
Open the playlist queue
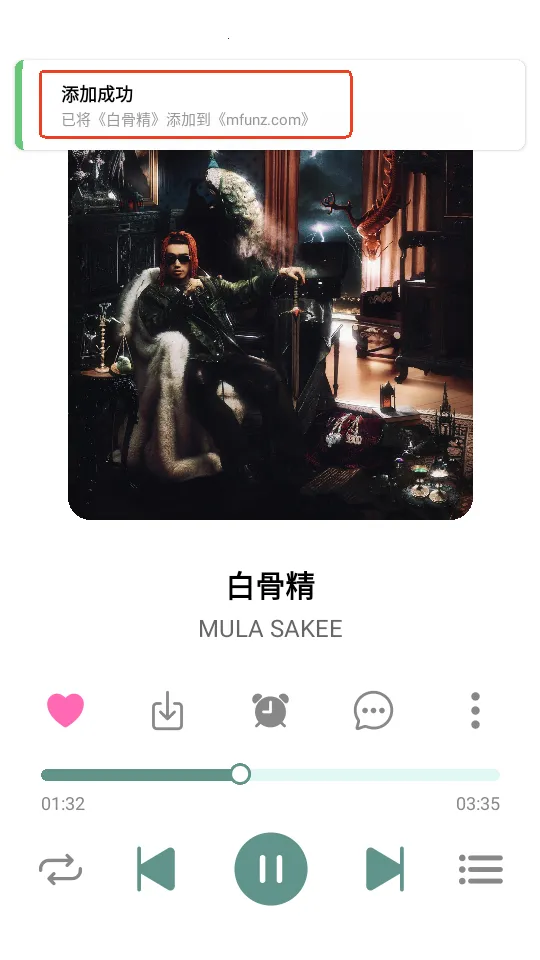481,869
